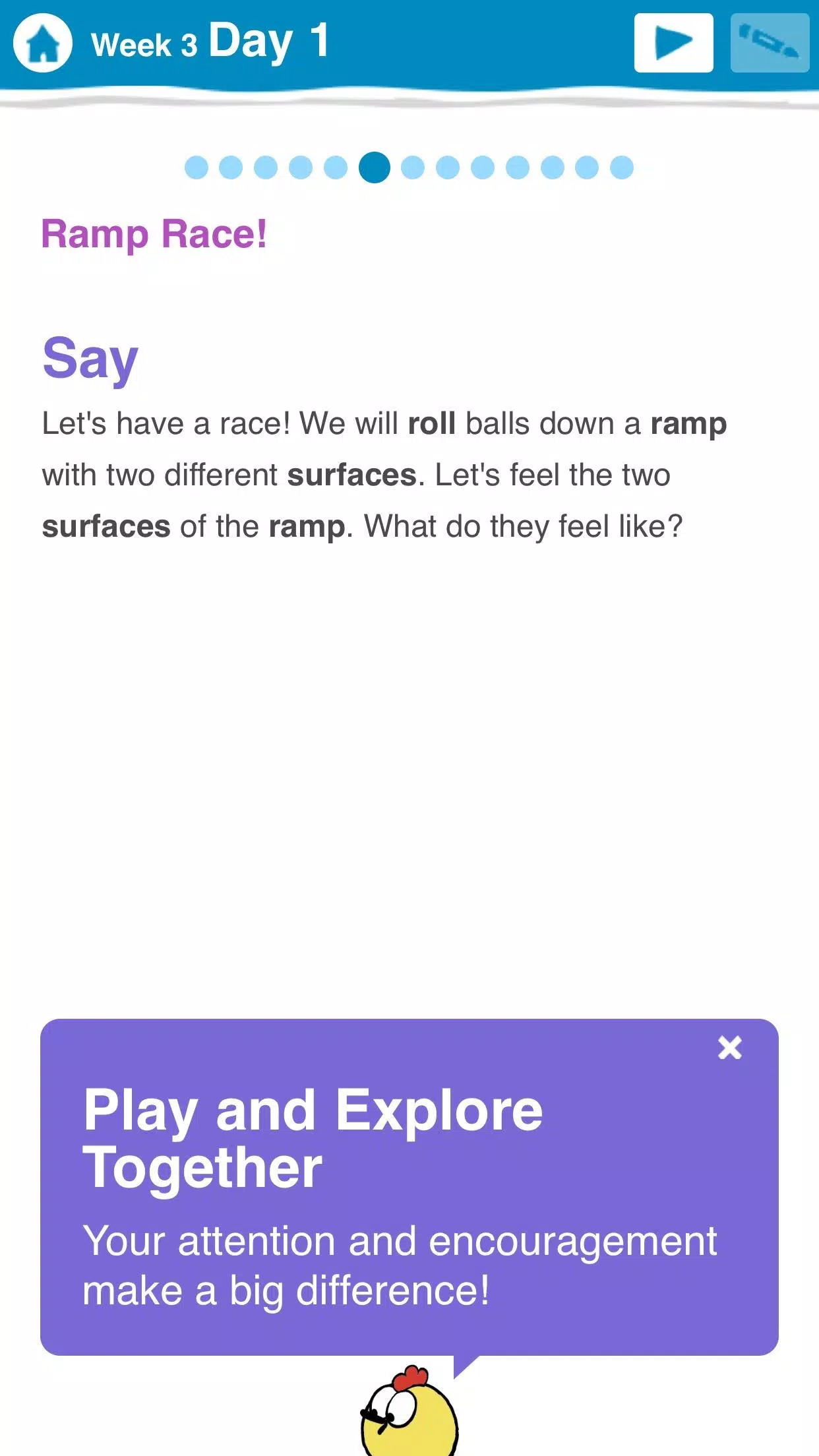Image resolution: width=819 pixels, height=1456 pixels.
Task: Play the activity video
Action: 673,44
